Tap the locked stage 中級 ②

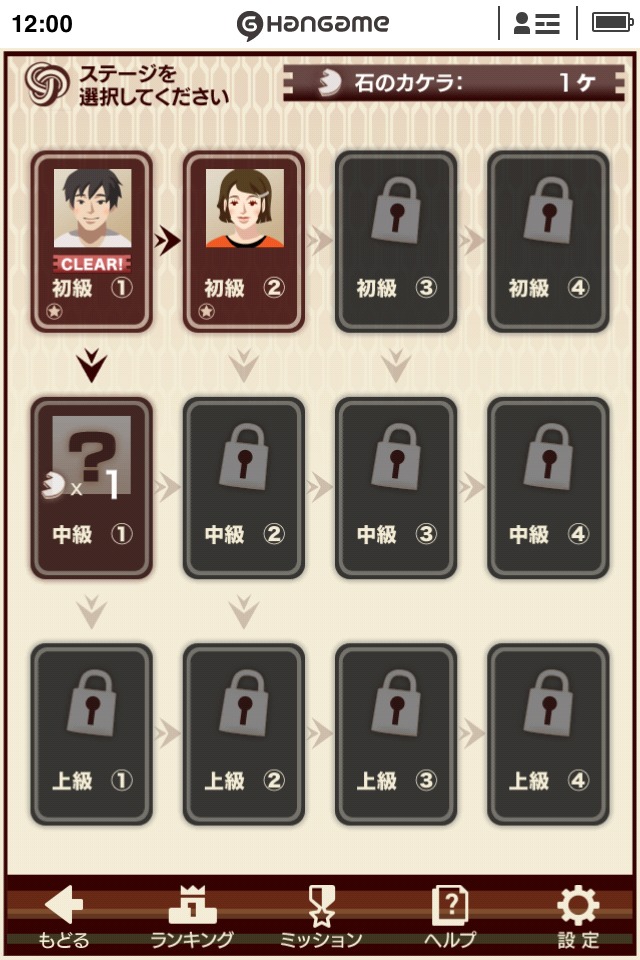click(x=244, y=487)
